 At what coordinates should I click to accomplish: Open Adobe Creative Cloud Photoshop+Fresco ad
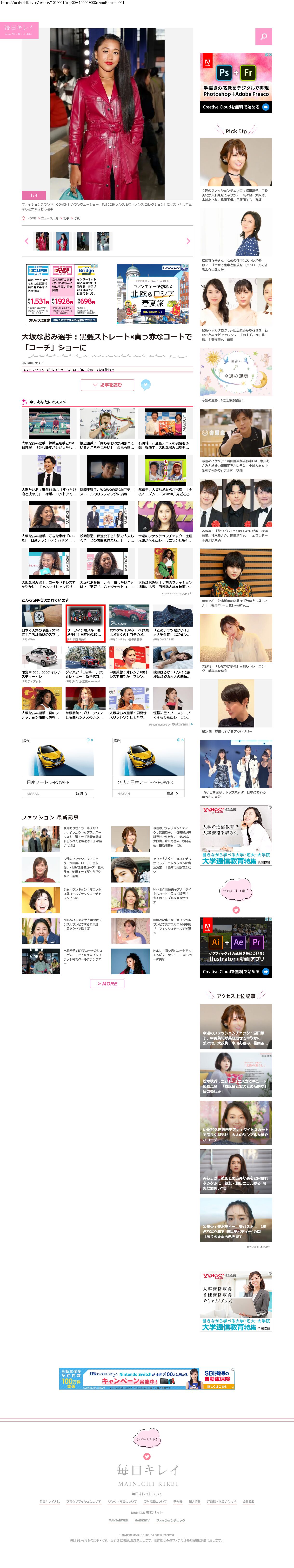[236, 82]
